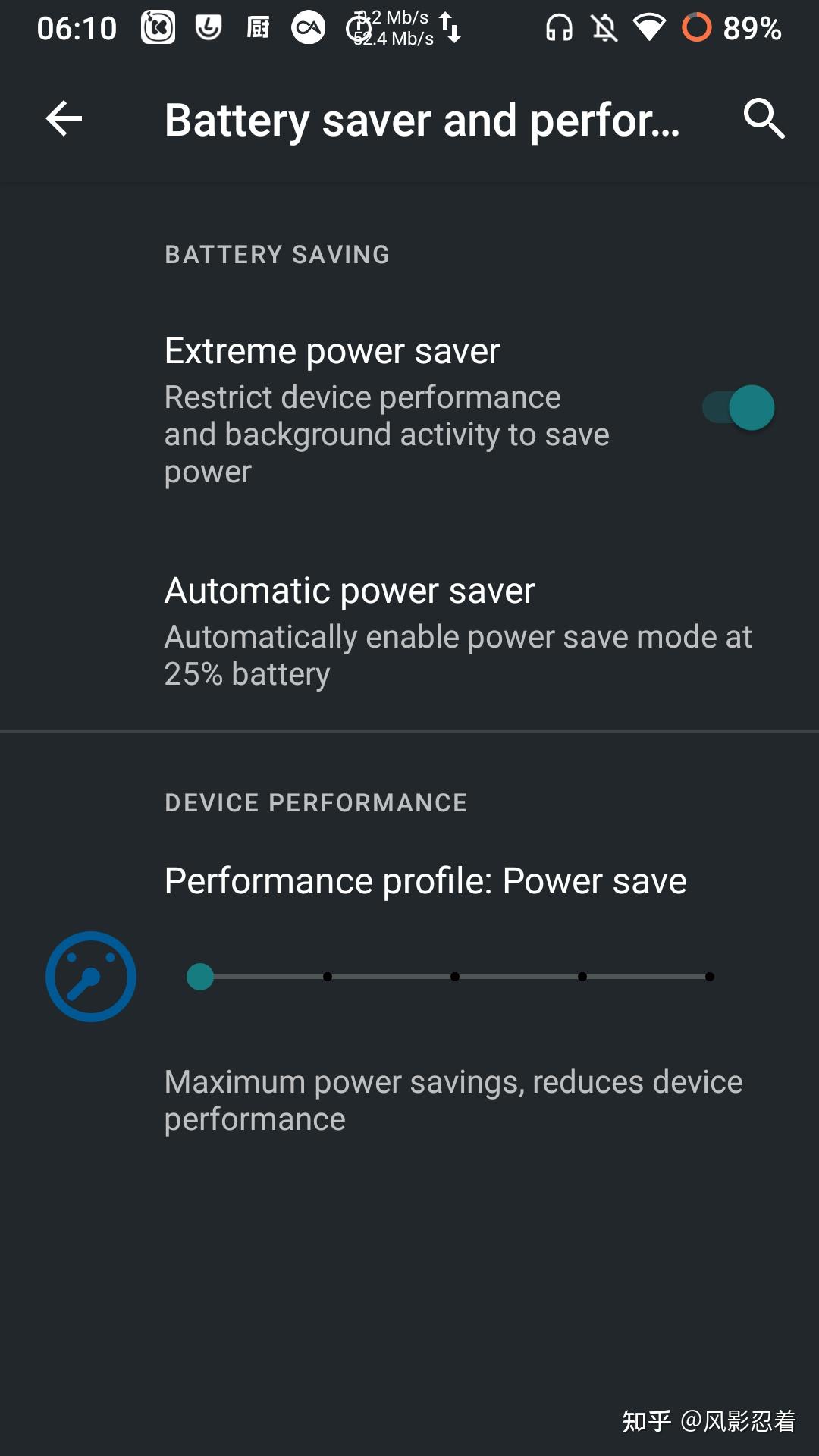Tap the CA app icon in status bar
The width and height of the screenshot is (819, 1456).
point(308,28)
